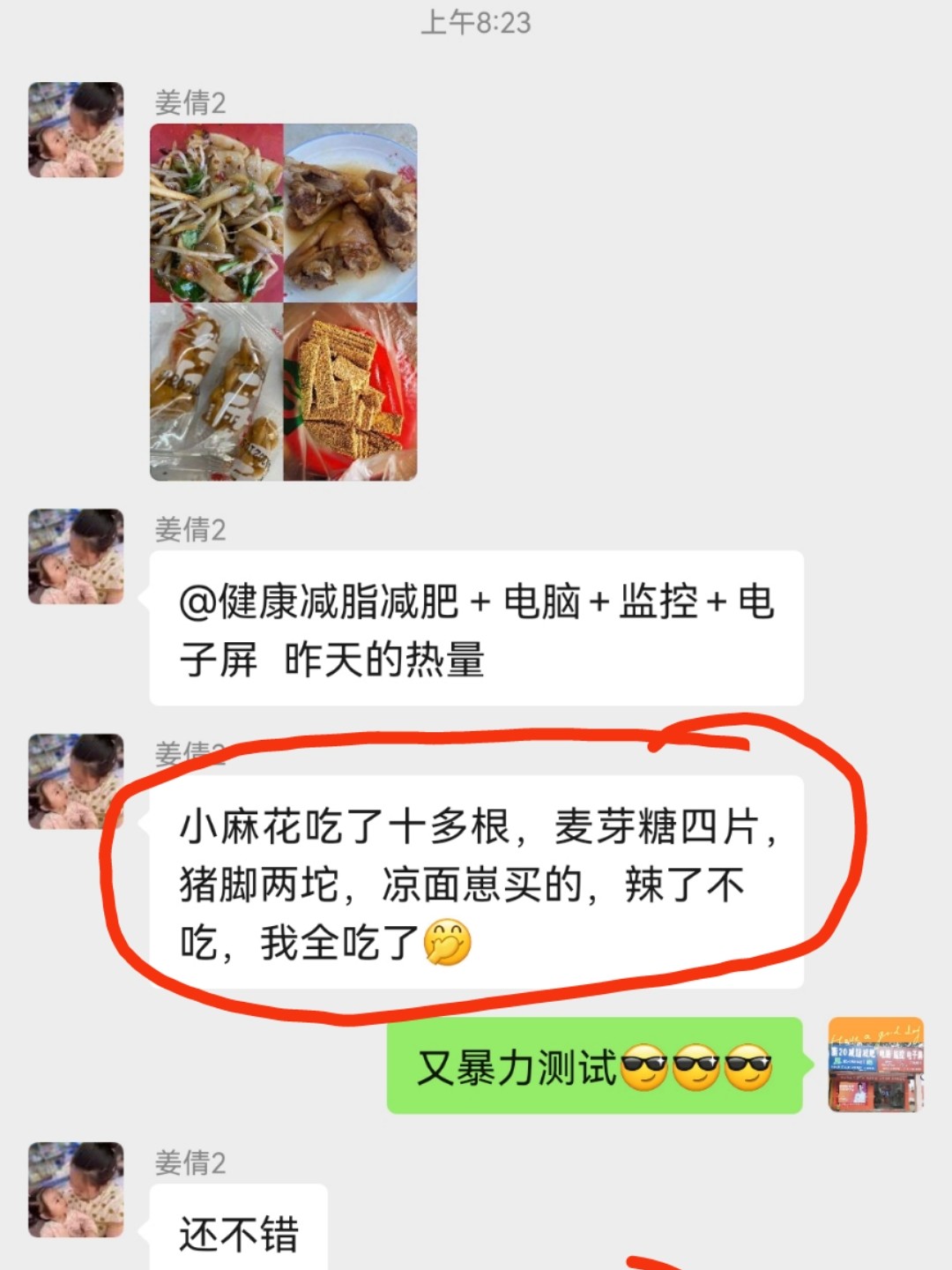Open own avatar beside 又暴力测试 message
Screen dimensions: 952x1270
875,1065
